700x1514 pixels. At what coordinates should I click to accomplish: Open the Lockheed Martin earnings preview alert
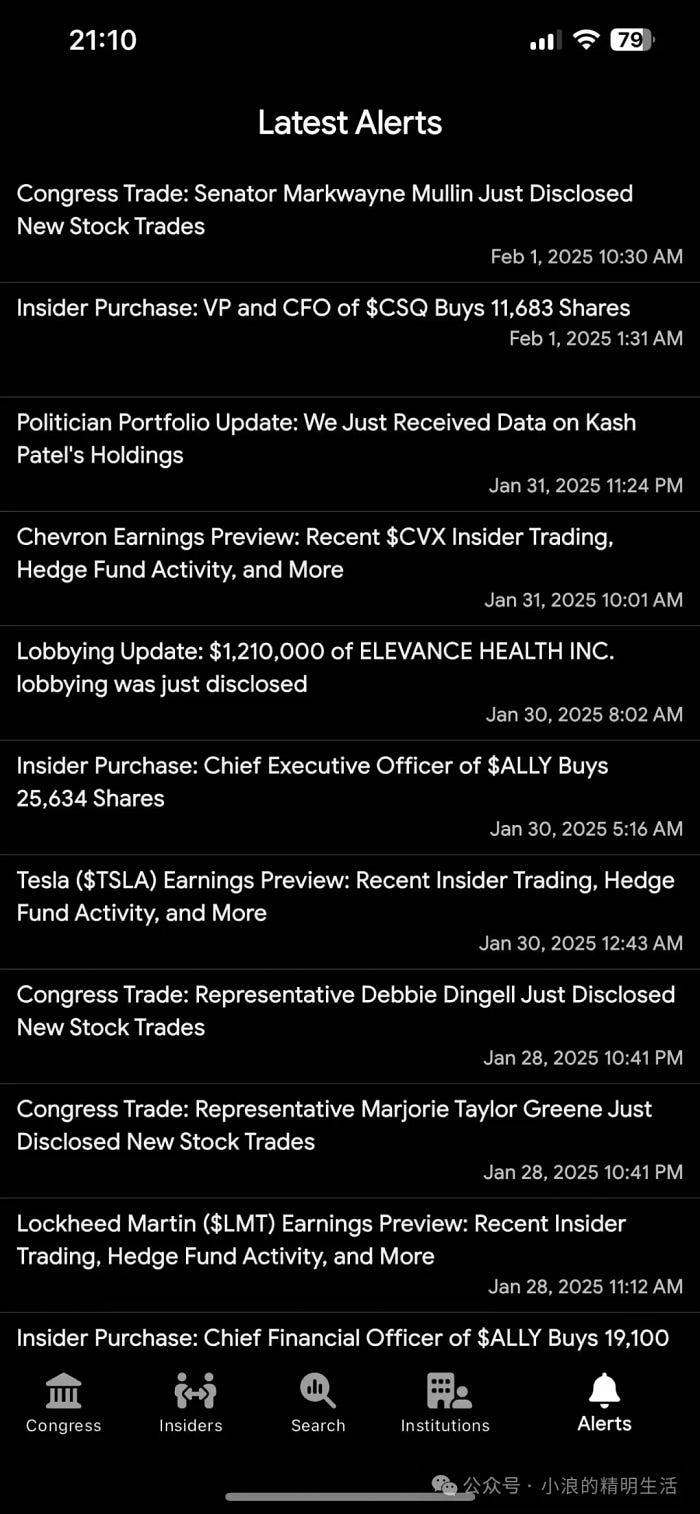(350, 1255)
